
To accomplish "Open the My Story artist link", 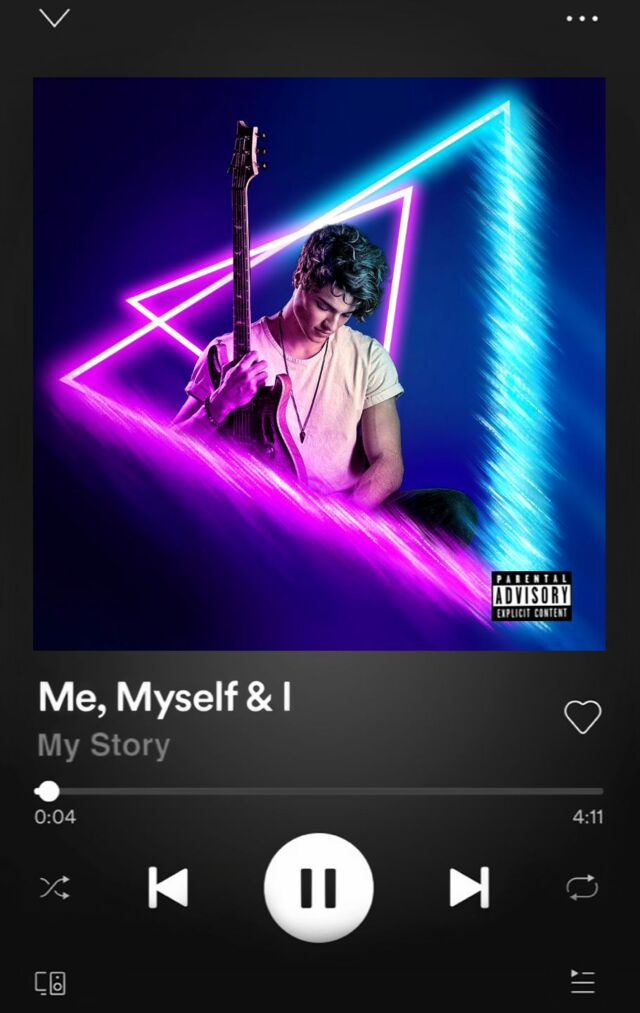I will 104,745.
